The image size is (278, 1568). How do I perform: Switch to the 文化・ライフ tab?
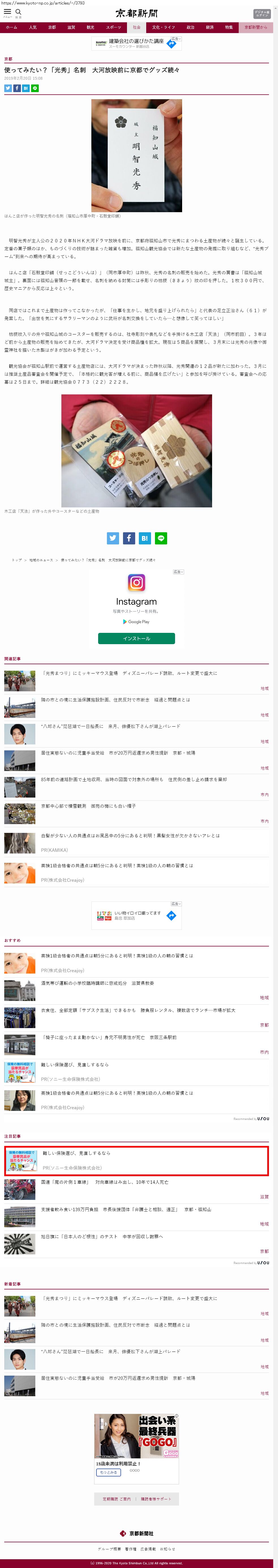(163, 27)
